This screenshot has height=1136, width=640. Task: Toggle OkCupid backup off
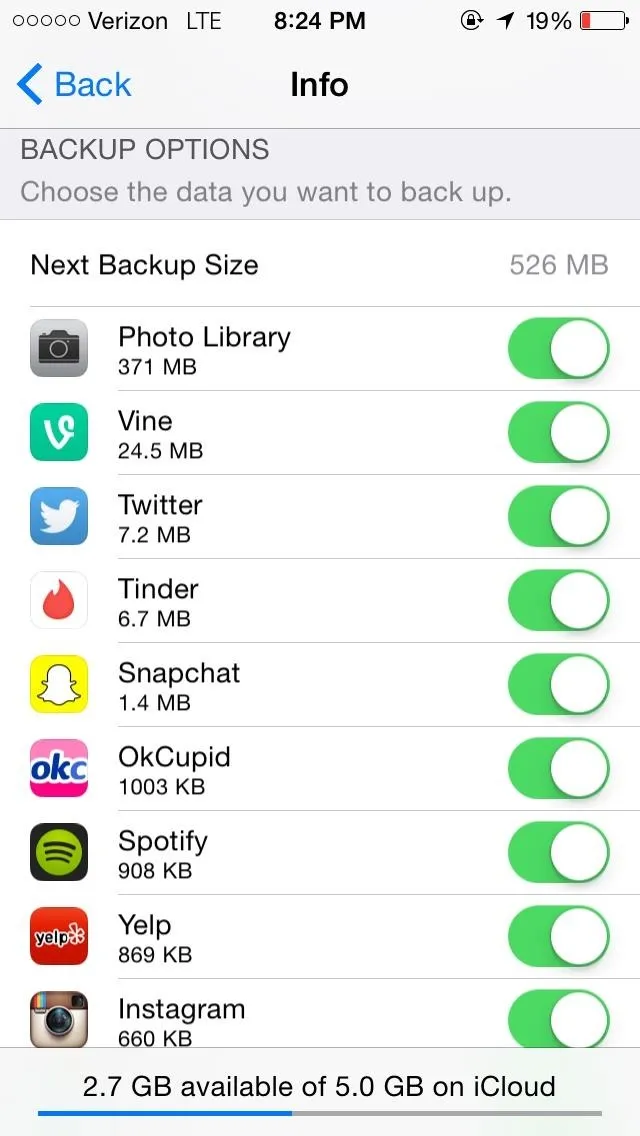click(558, 769)
